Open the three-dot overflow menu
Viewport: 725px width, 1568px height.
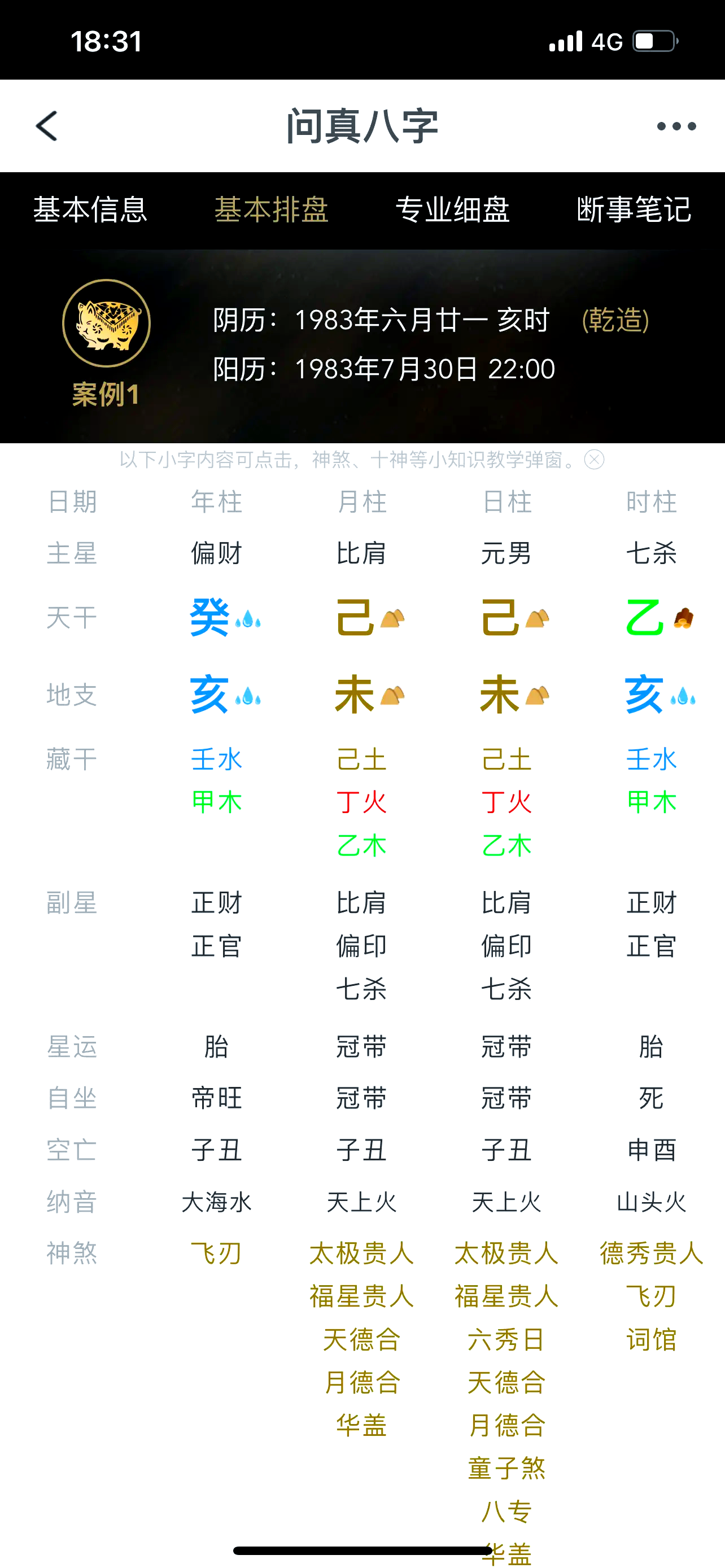[x=676, y=126]
